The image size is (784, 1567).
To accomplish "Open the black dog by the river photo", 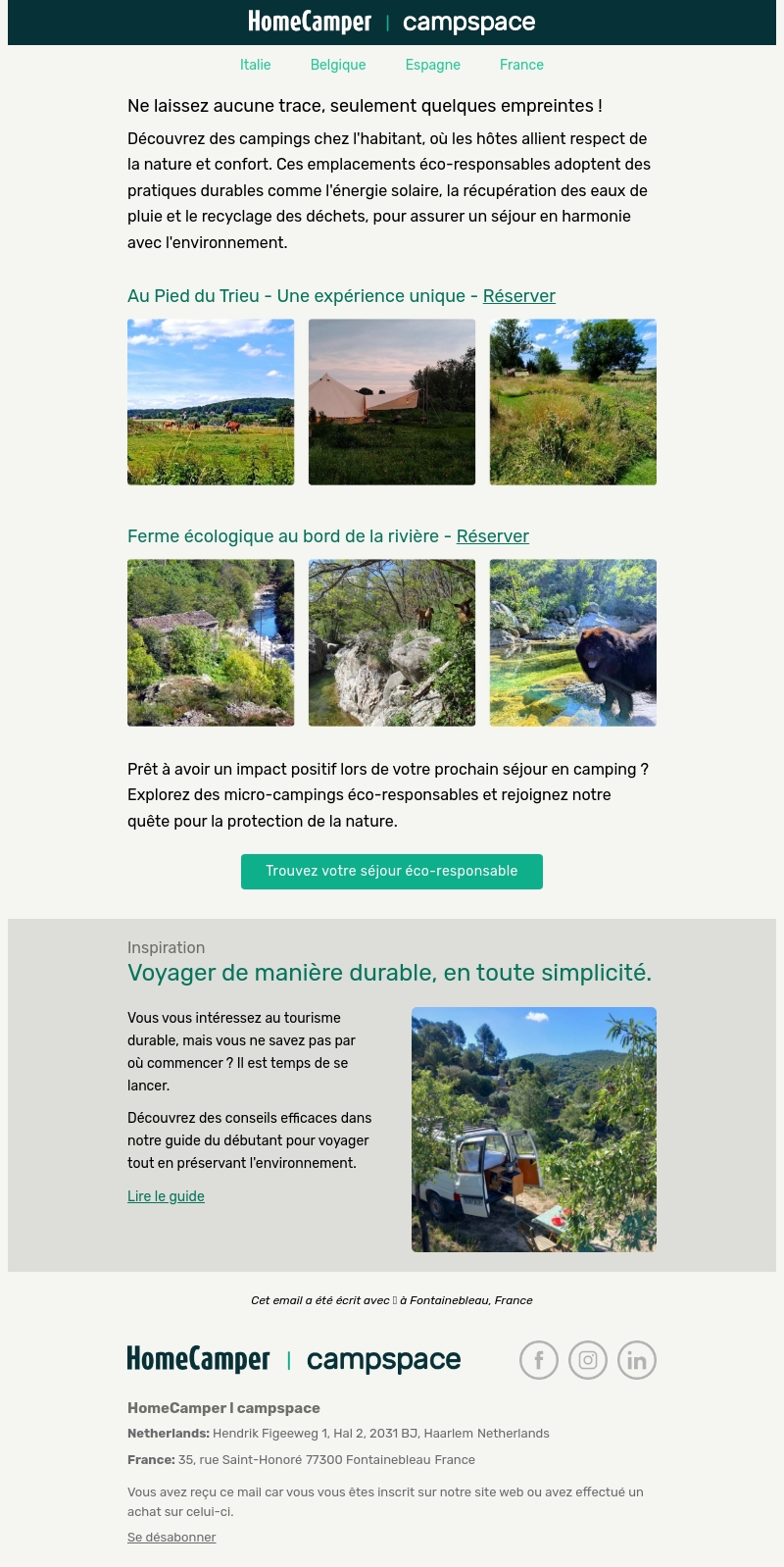I will pyautogui.click(x=573, y=642).
